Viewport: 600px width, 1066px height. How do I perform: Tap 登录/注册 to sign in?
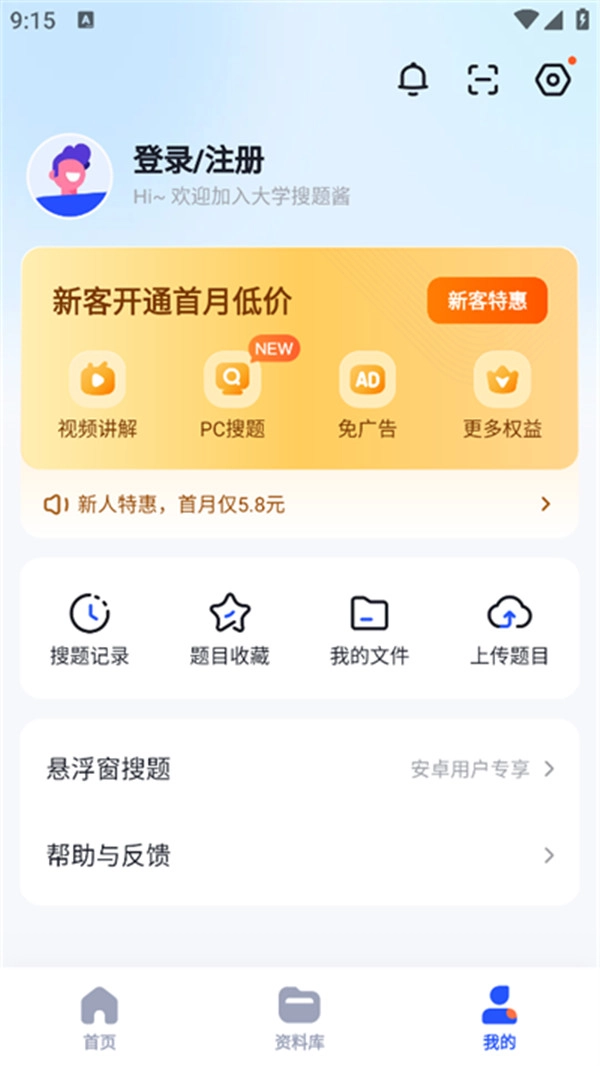(x=198, y=160)
